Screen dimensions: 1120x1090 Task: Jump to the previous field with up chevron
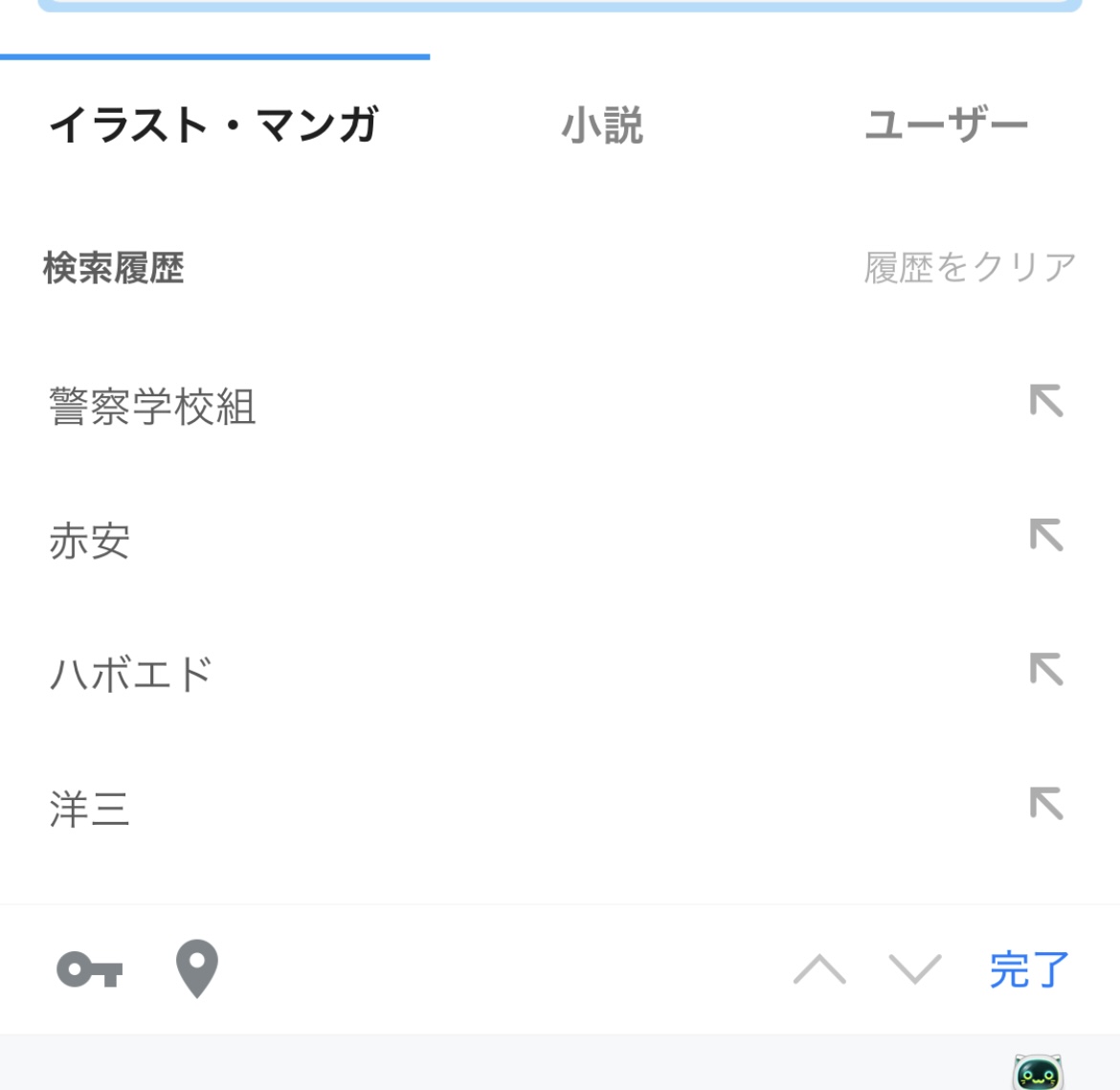coord(819,969)
